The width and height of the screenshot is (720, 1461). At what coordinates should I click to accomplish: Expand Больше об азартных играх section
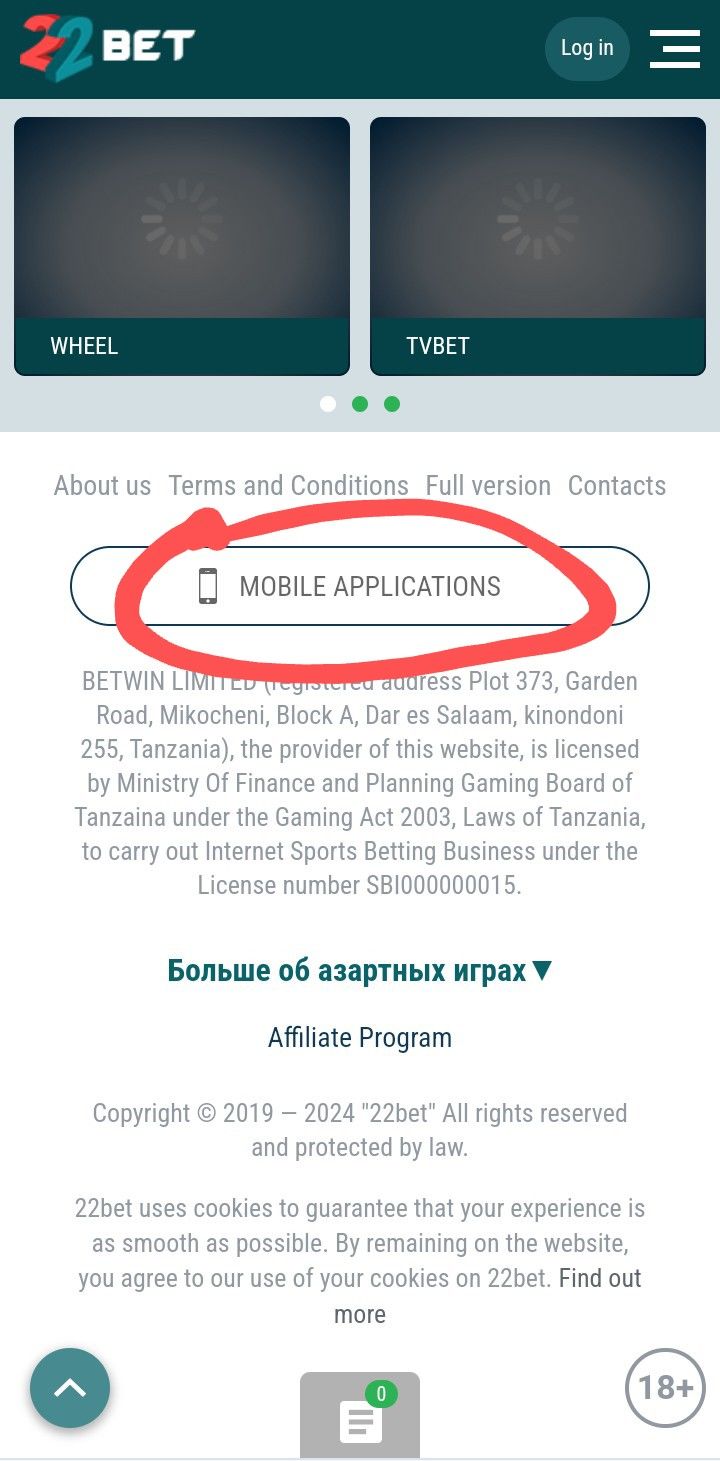[x=360, y=970]
